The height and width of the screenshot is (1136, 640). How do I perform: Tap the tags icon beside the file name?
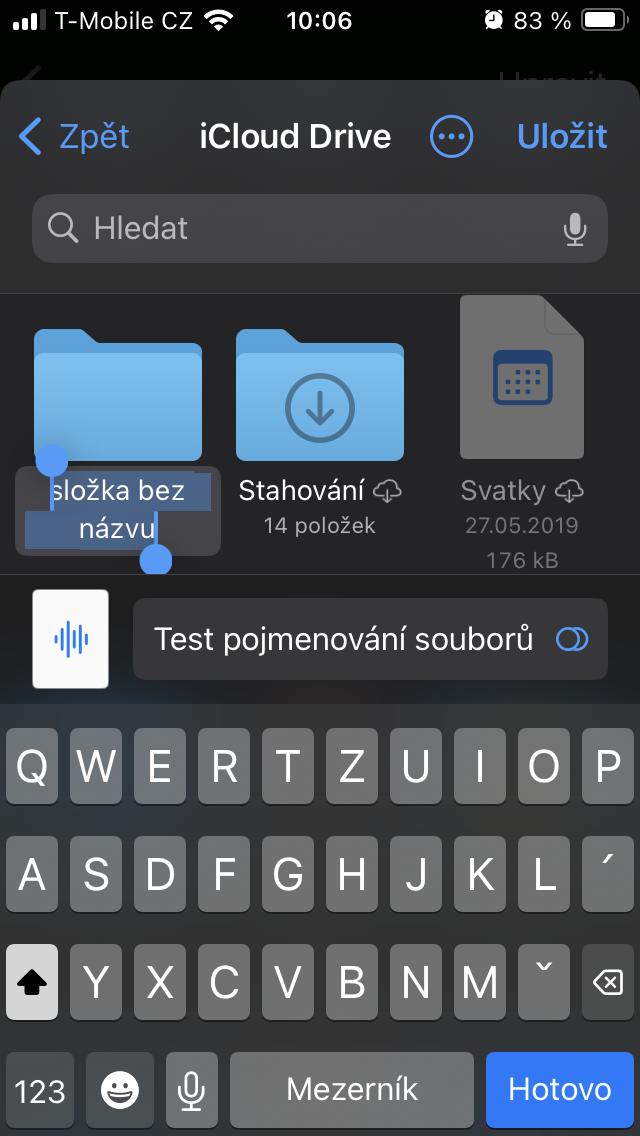pos(572,639)
